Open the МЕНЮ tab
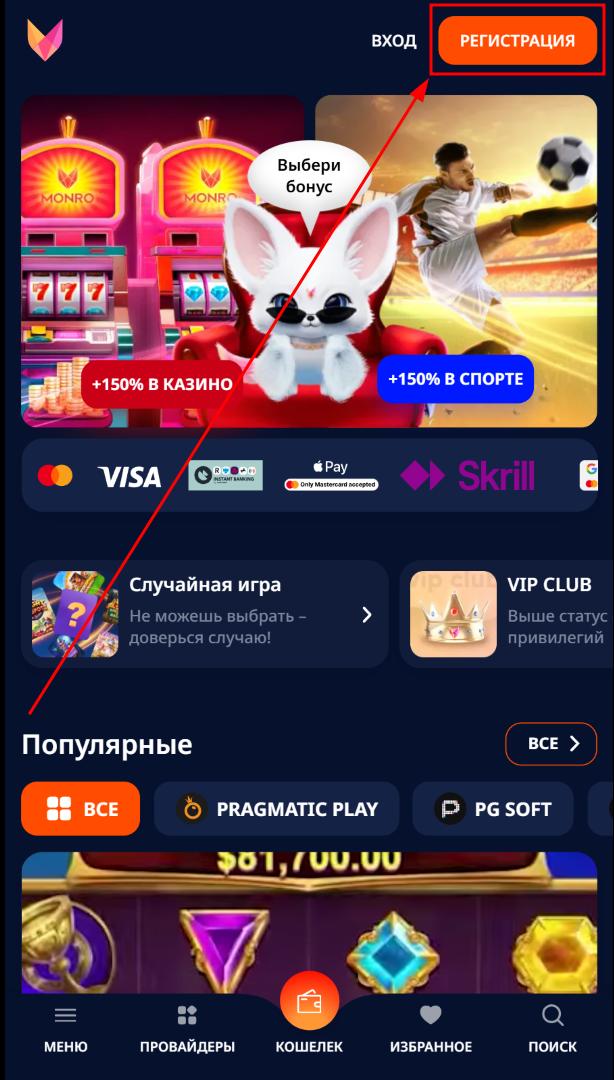 tap(65, 1030)
